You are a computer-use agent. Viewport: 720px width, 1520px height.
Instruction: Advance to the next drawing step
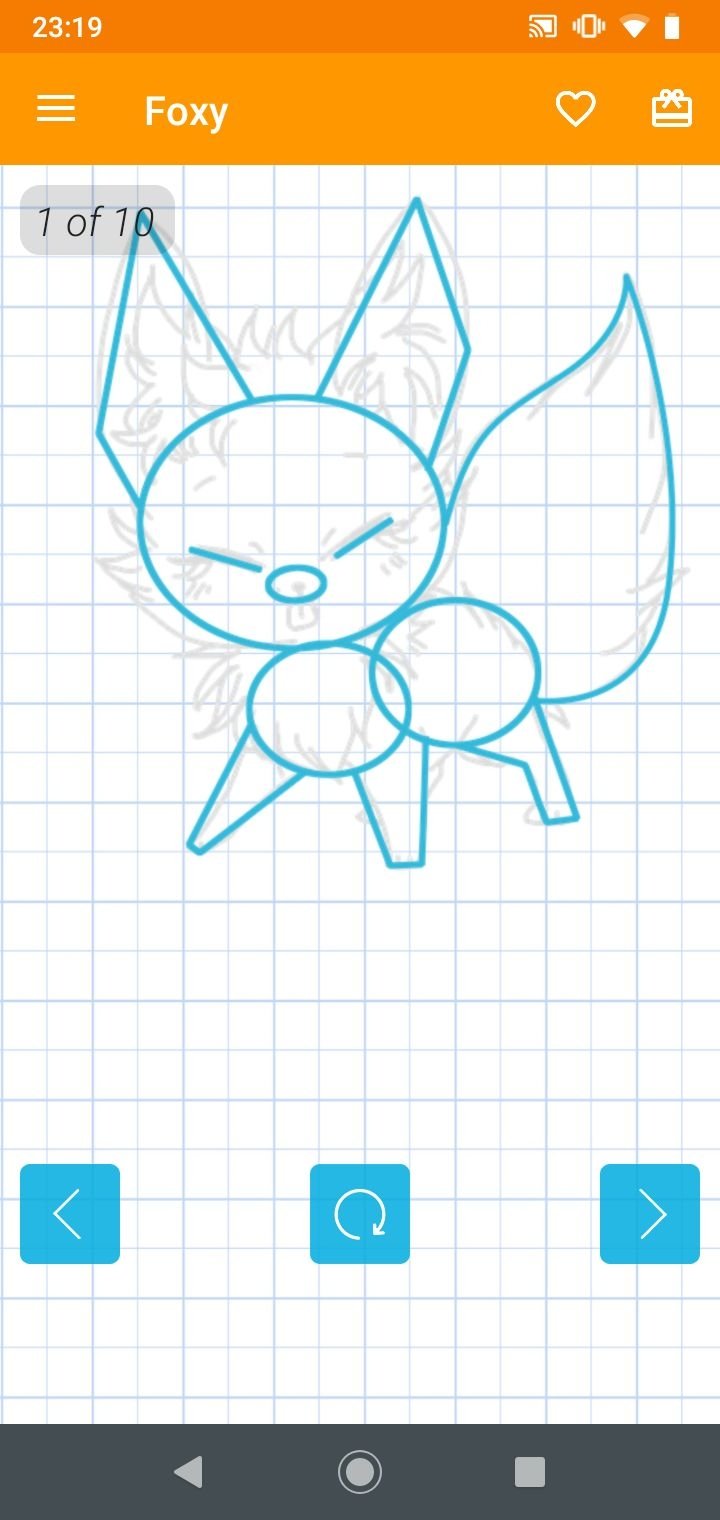[650, 1214]
